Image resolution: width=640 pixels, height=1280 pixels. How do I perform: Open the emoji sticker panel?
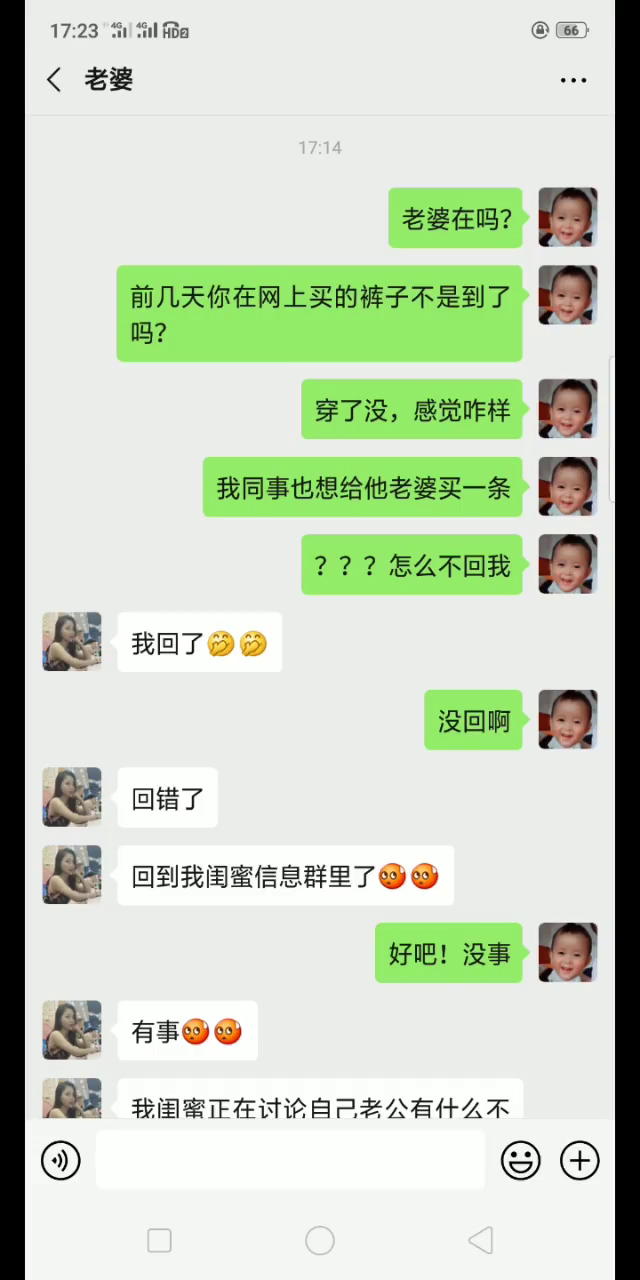point(521,1161)
